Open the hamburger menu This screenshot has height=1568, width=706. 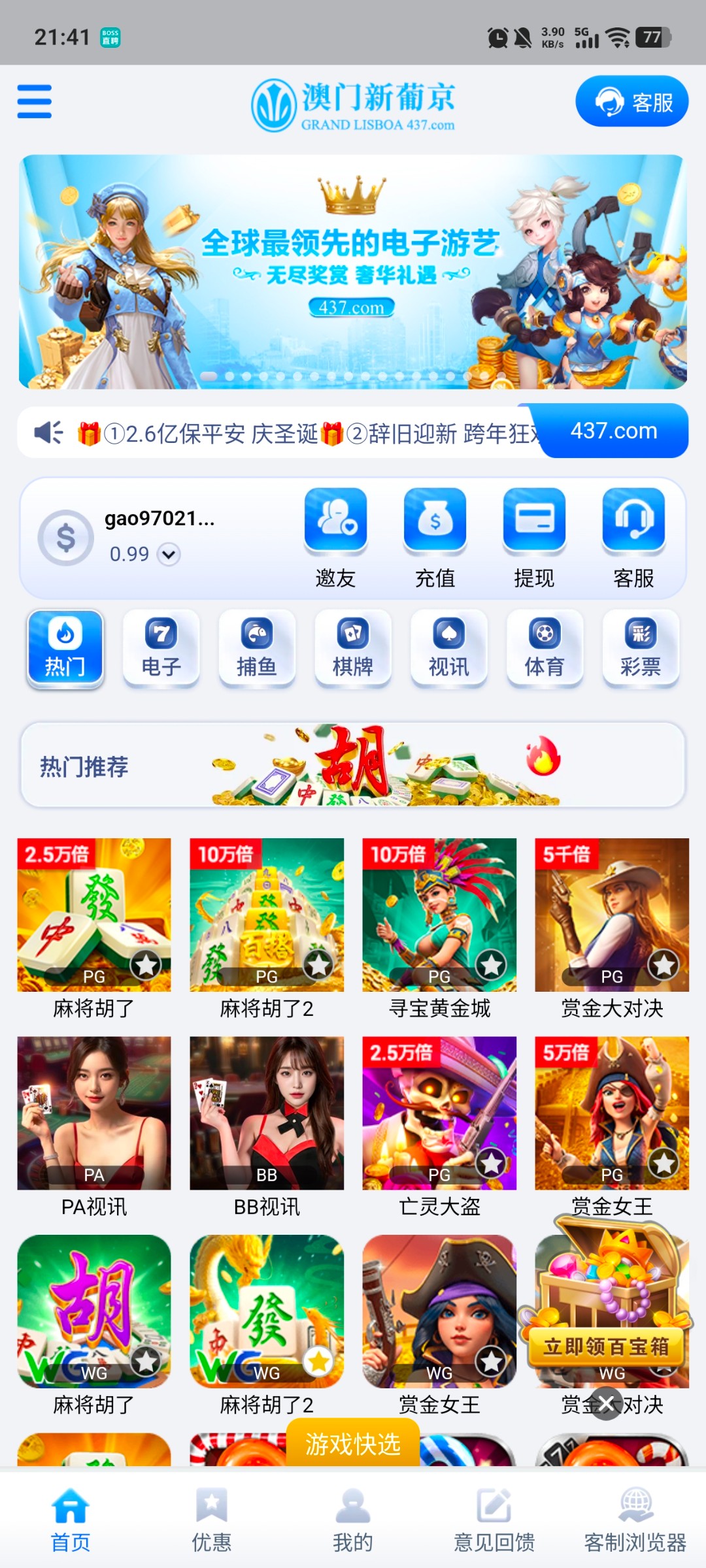tap(34, 101)
